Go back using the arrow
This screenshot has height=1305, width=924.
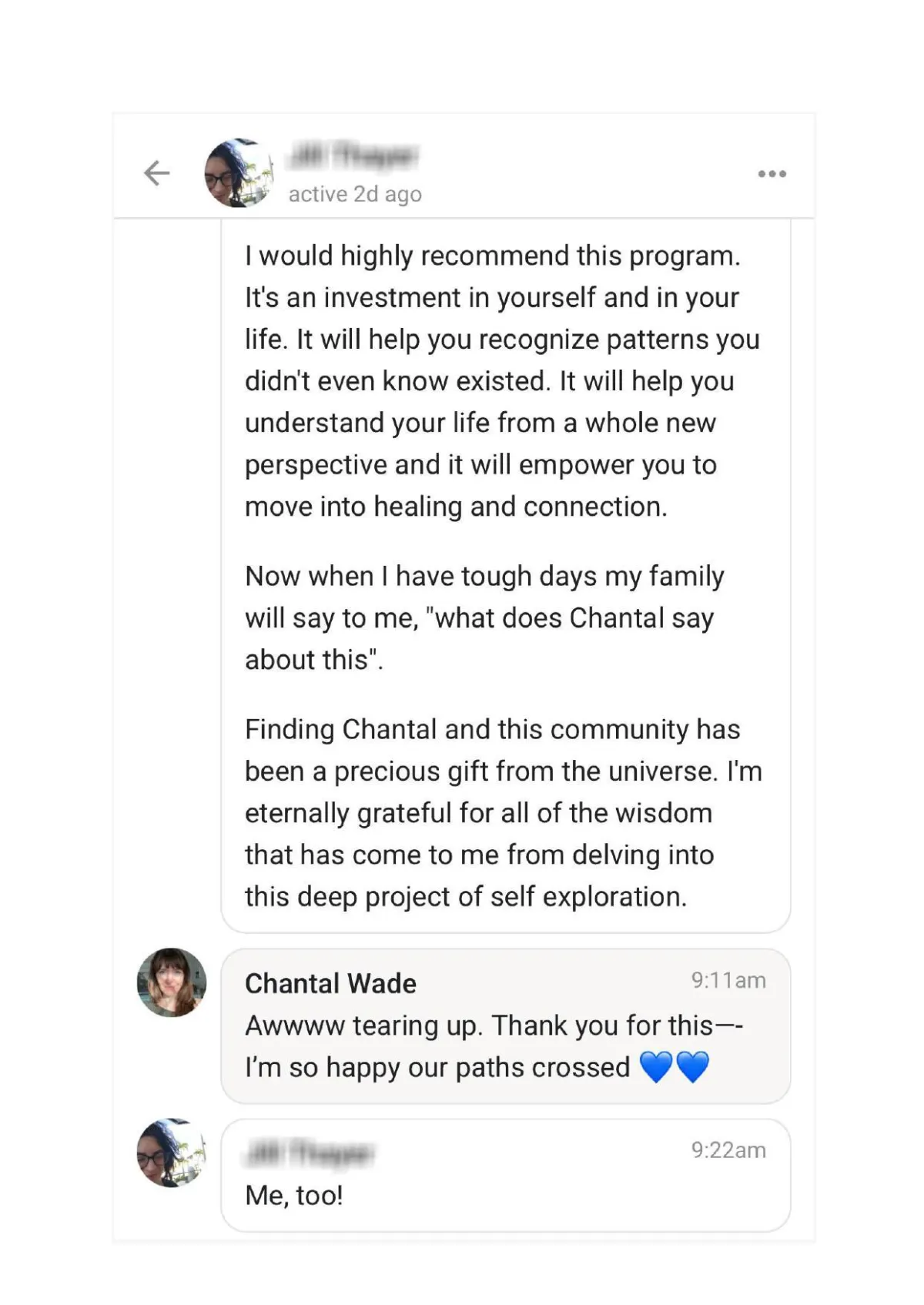(x=157, y=173)
